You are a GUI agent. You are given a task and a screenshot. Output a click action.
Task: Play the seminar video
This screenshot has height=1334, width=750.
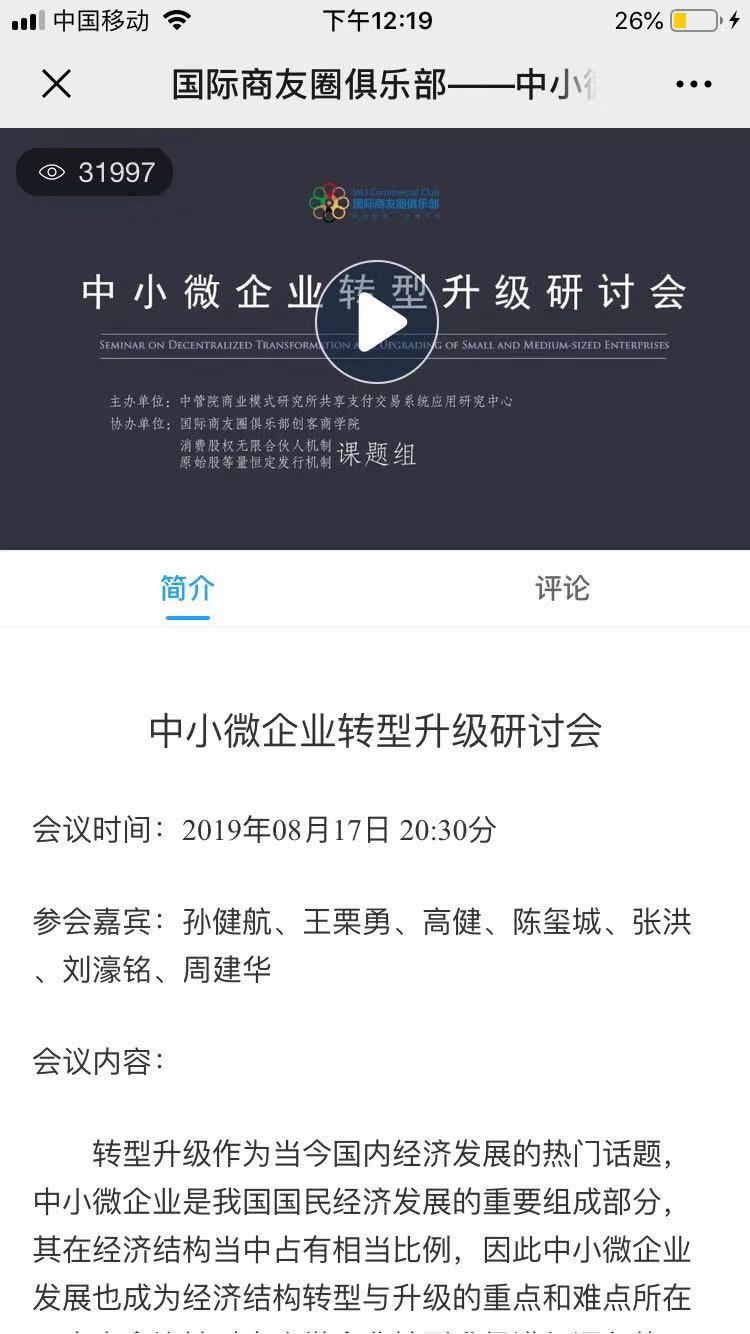click(x=376, y=322)
